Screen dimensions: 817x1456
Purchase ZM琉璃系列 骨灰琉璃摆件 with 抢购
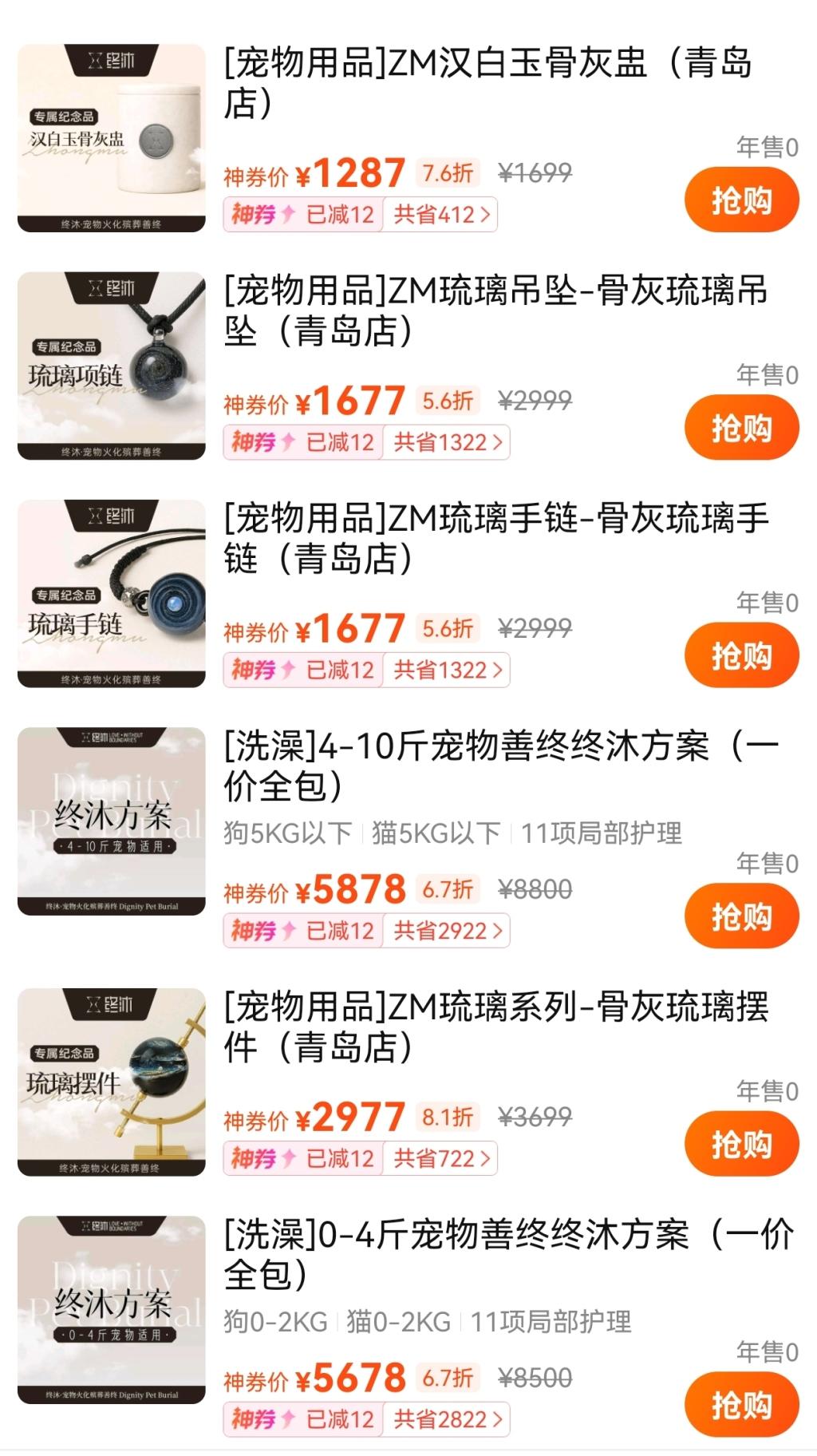(x=741, y=1144)
